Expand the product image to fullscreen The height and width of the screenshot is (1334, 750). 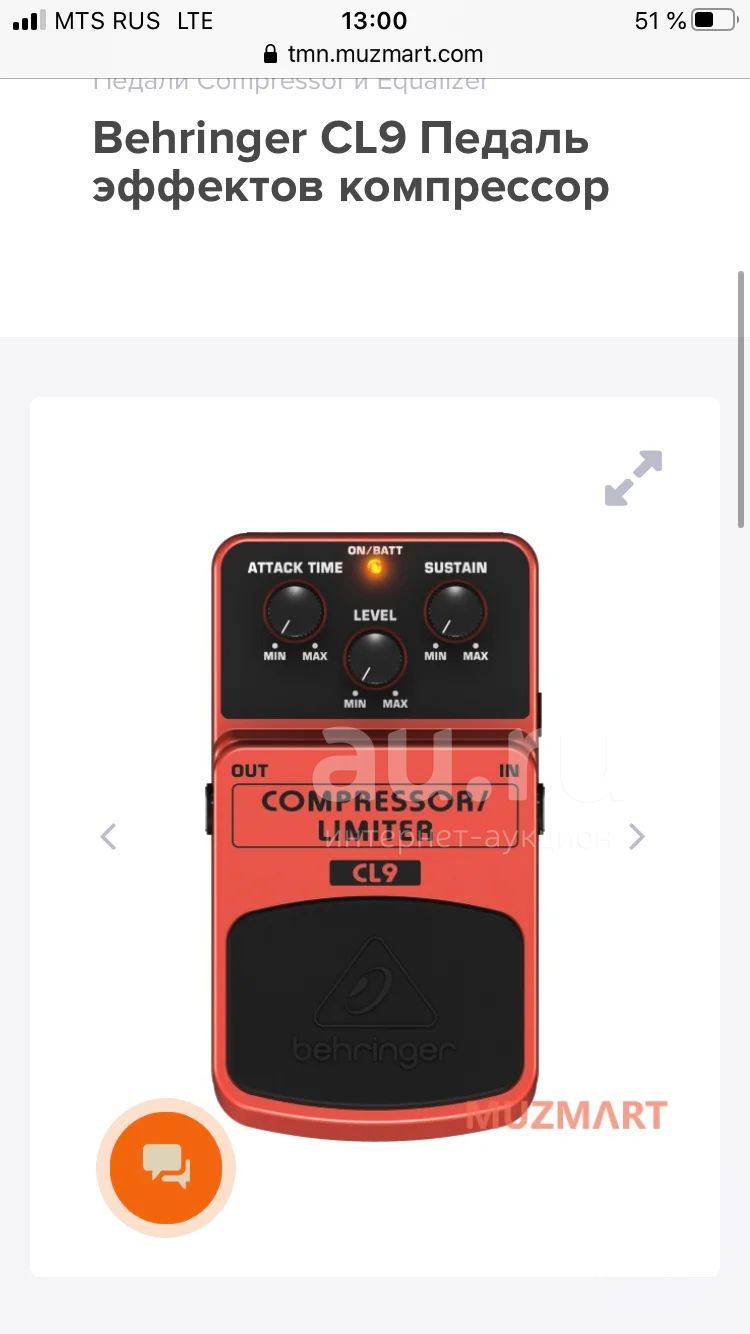(634, 478)
